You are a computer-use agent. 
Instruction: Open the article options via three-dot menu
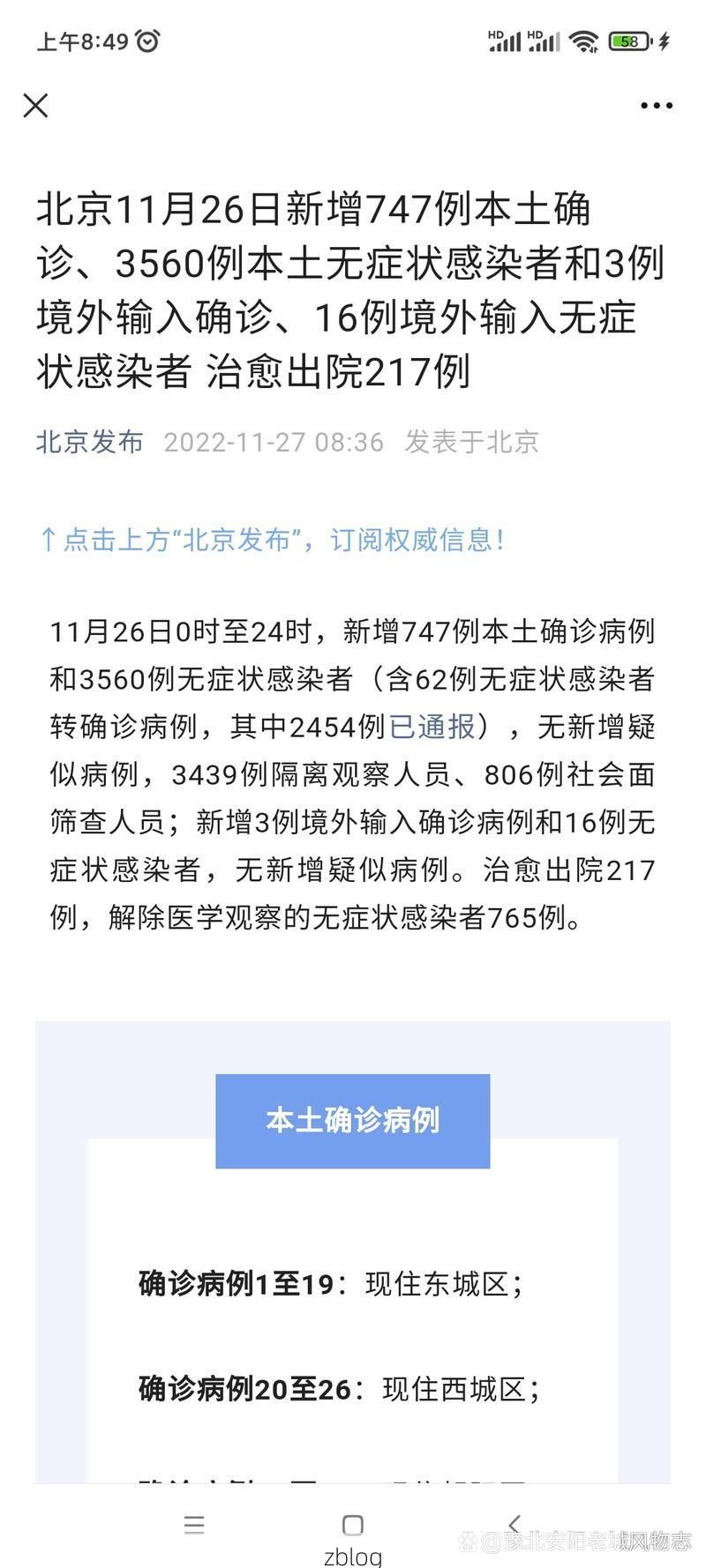[x=657, y=106]
